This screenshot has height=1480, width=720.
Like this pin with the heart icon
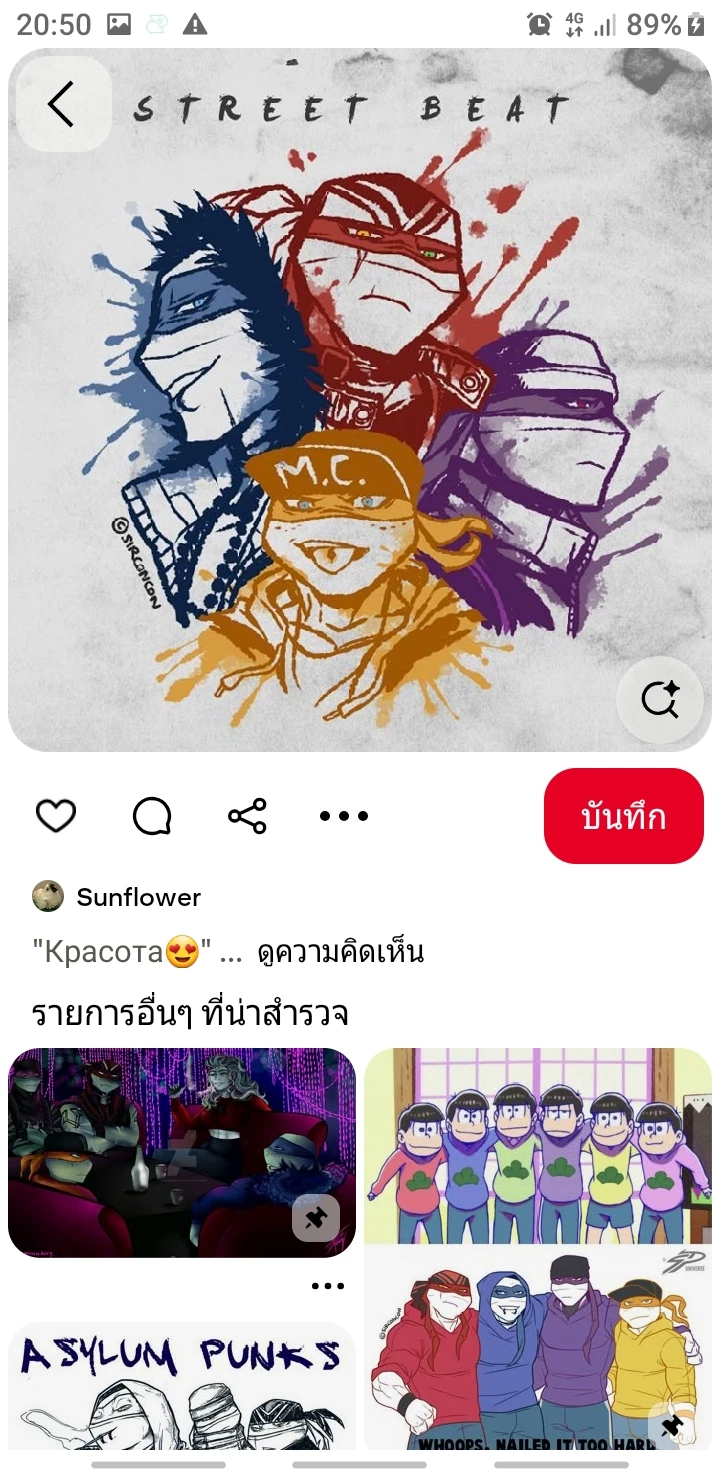click(56, 817)
